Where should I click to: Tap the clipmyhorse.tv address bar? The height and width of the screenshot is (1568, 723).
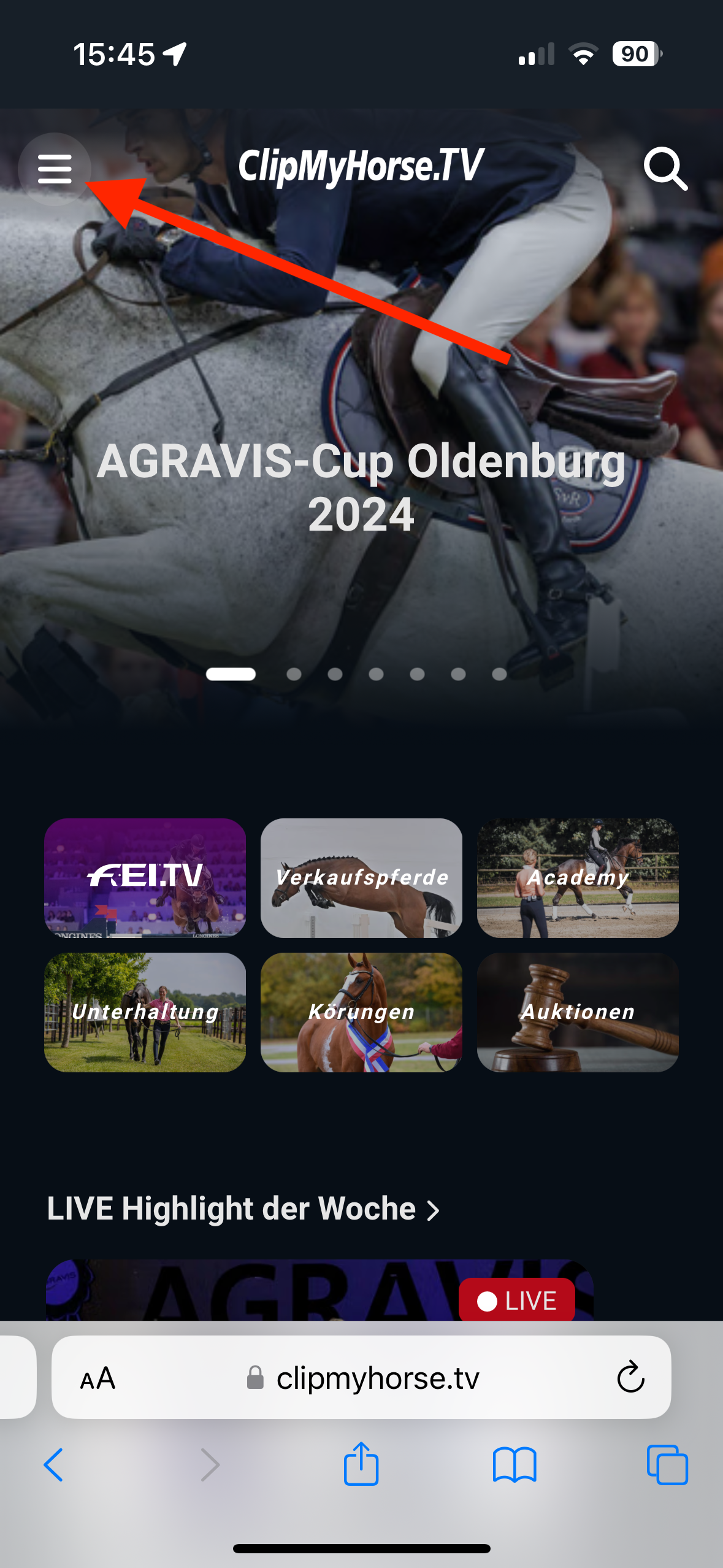[x=377, y=1378]
